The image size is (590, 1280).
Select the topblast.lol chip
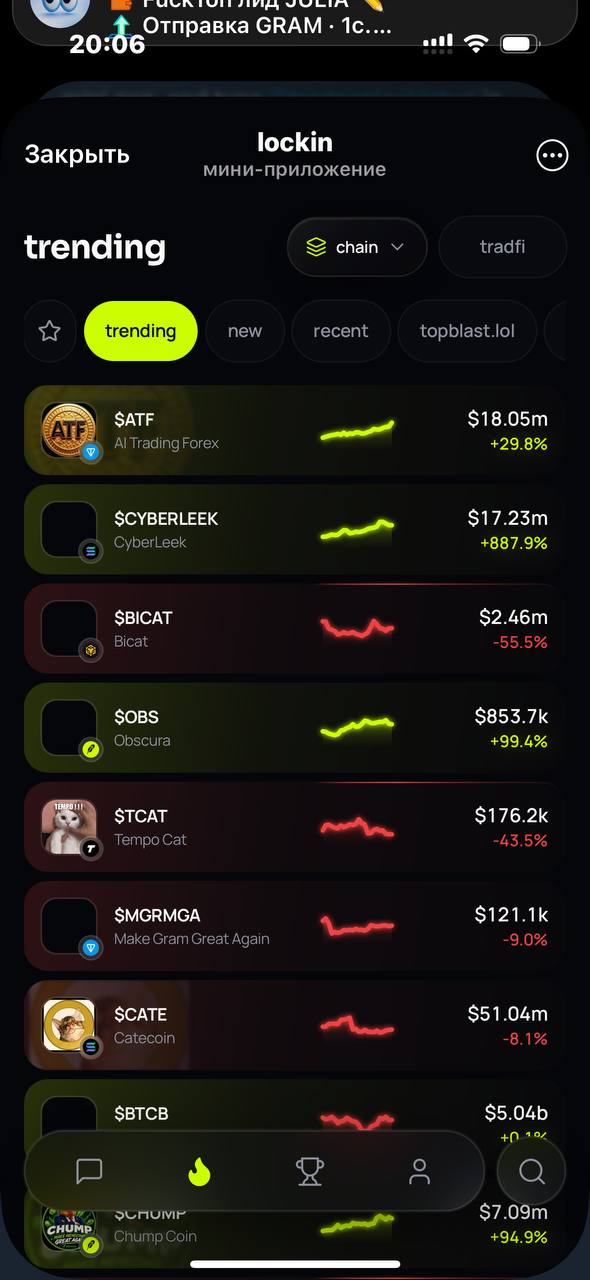click(x=467, y=331)
